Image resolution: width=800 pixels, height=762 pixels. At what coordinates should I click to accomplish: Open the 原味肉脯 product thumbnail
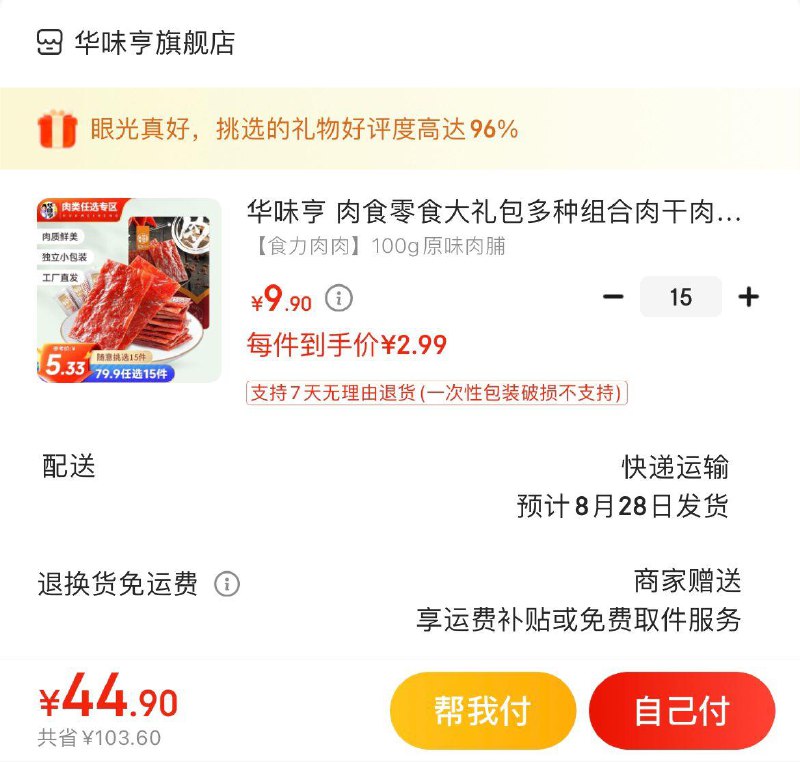click(x=129, y=290)
